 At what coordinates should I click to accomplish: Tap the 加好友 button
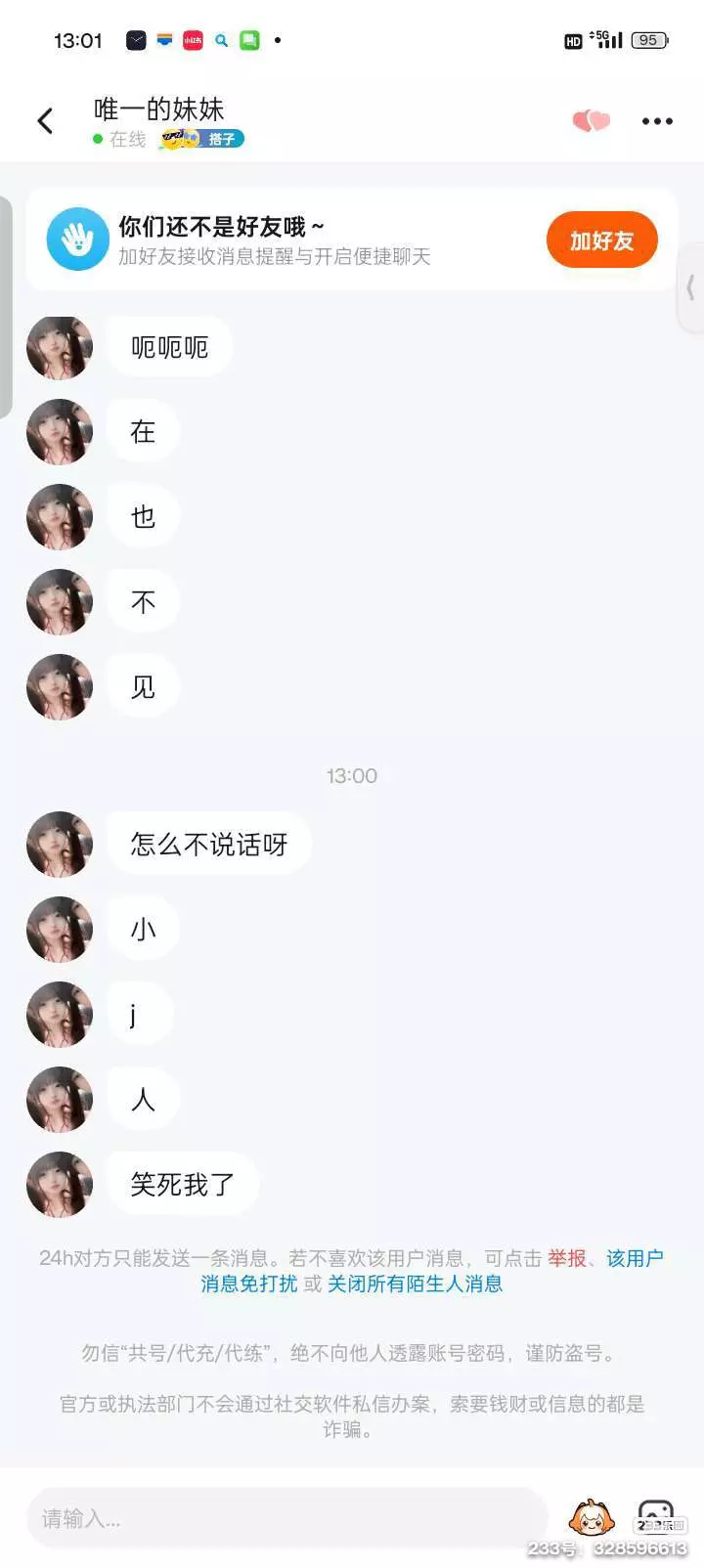[601, 240]
